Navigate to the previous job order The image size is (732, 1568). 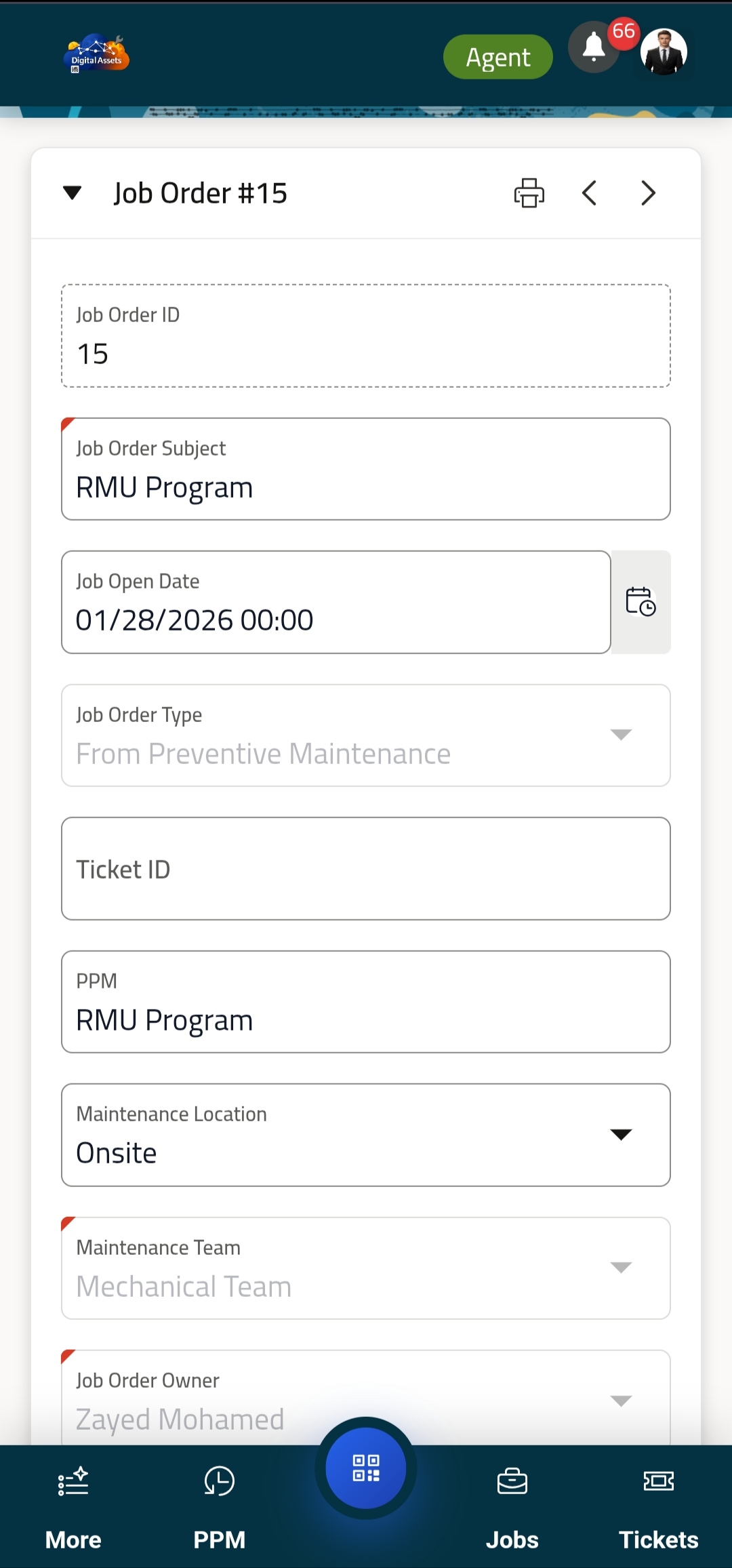click(589, 193)
